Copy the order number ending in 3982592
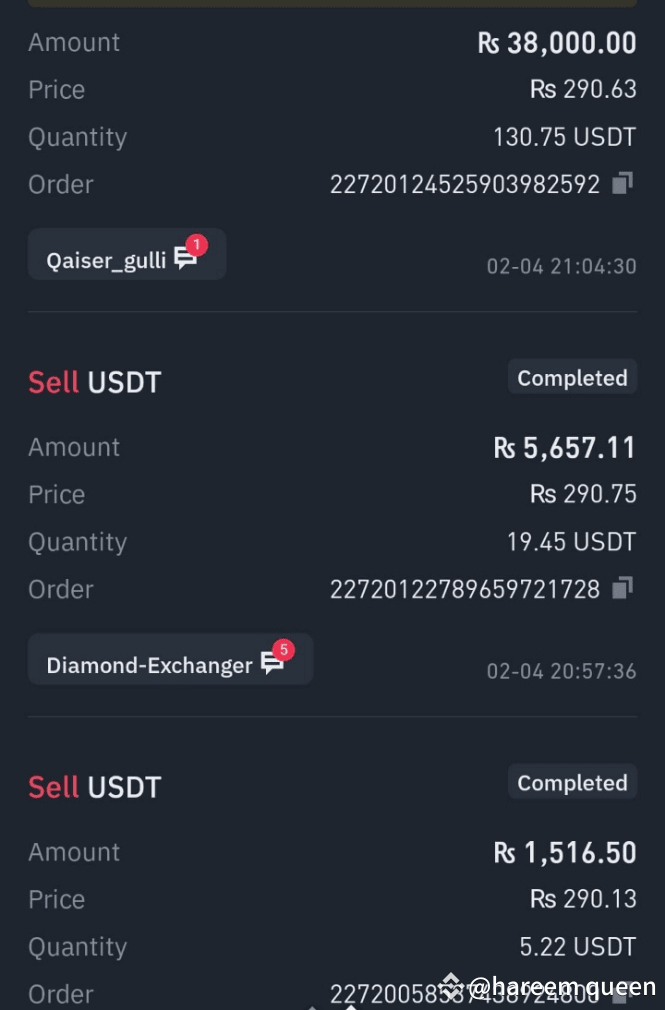665x1010 pixels. coord(622,183)
